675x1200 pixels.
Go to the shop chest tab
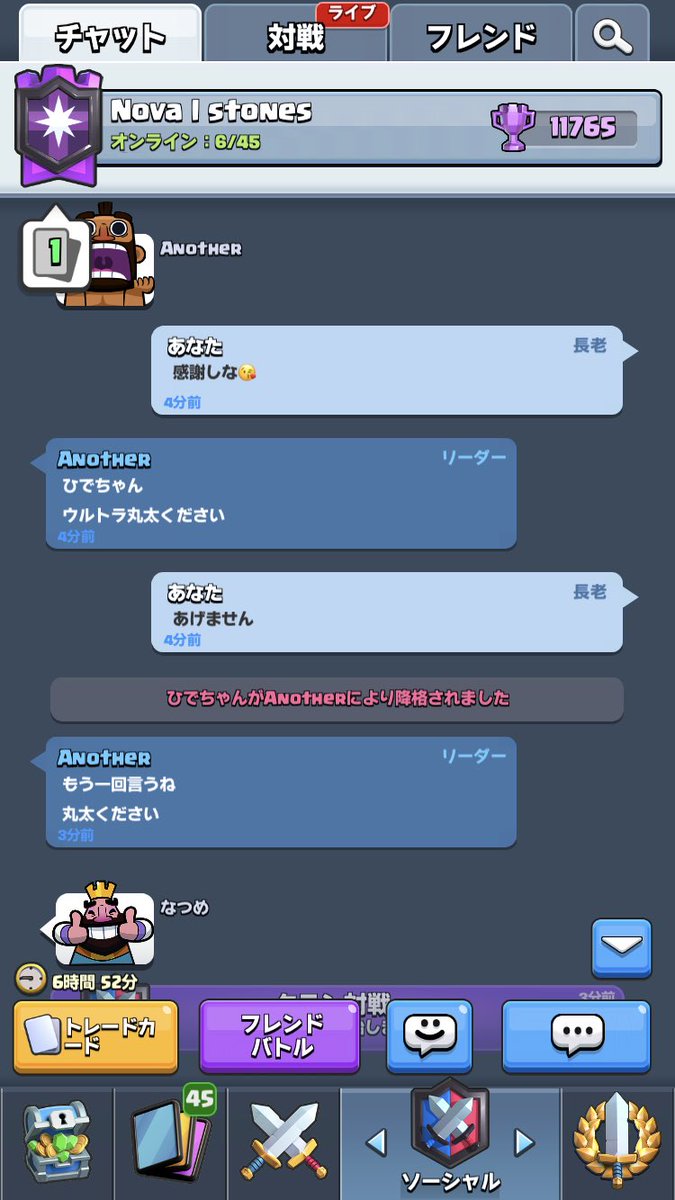click(55, 1142)
